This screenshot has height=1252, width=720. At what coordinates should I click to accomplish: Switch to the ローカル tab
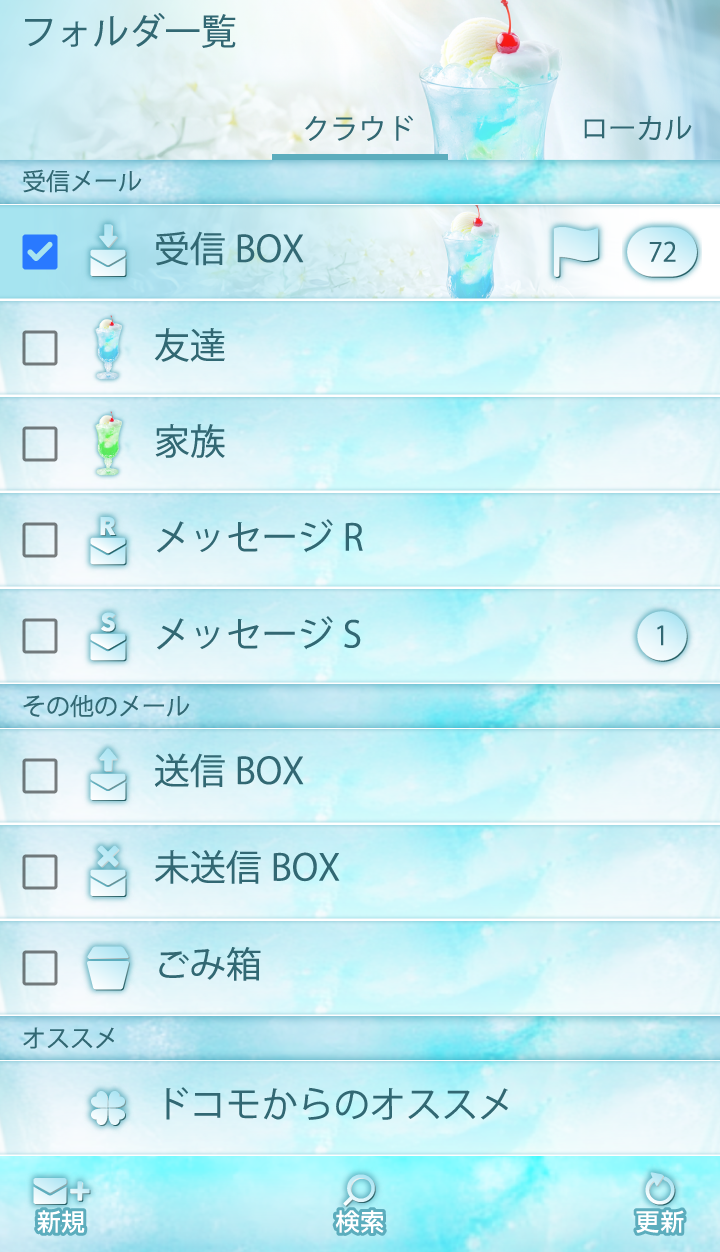[636, 128]
